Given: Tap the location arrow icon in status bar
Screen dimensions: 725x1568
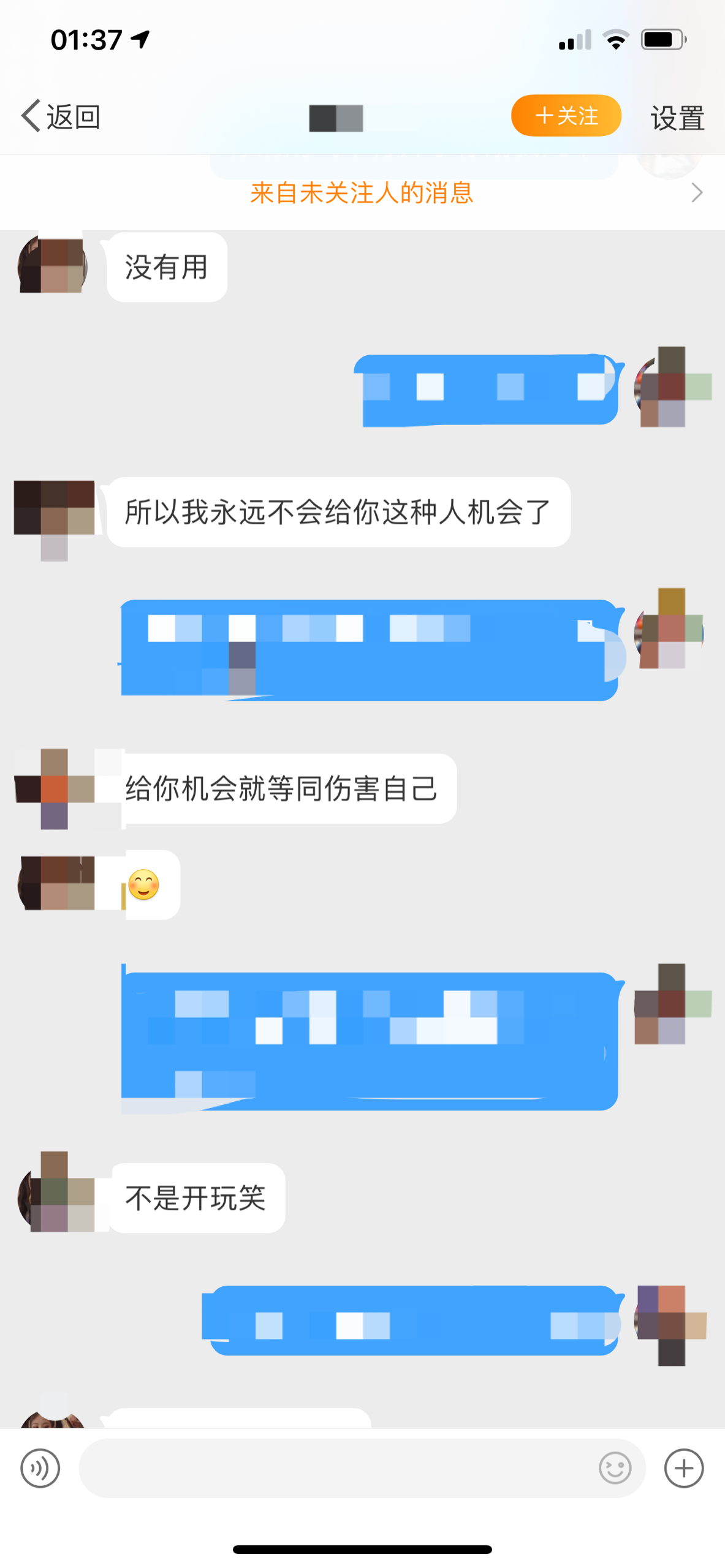Looking at the screenshot, I should coord(138,38).
